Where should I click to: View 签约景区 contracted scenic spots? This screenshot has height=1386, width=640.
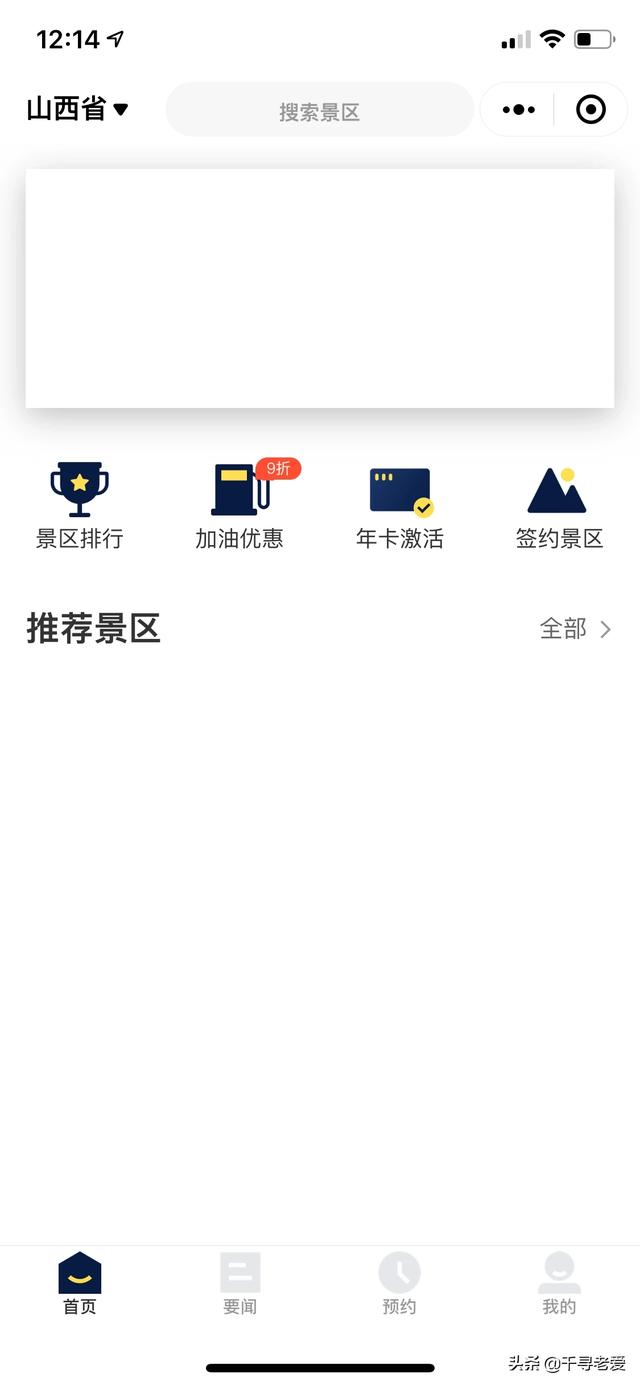coord(559,506)
